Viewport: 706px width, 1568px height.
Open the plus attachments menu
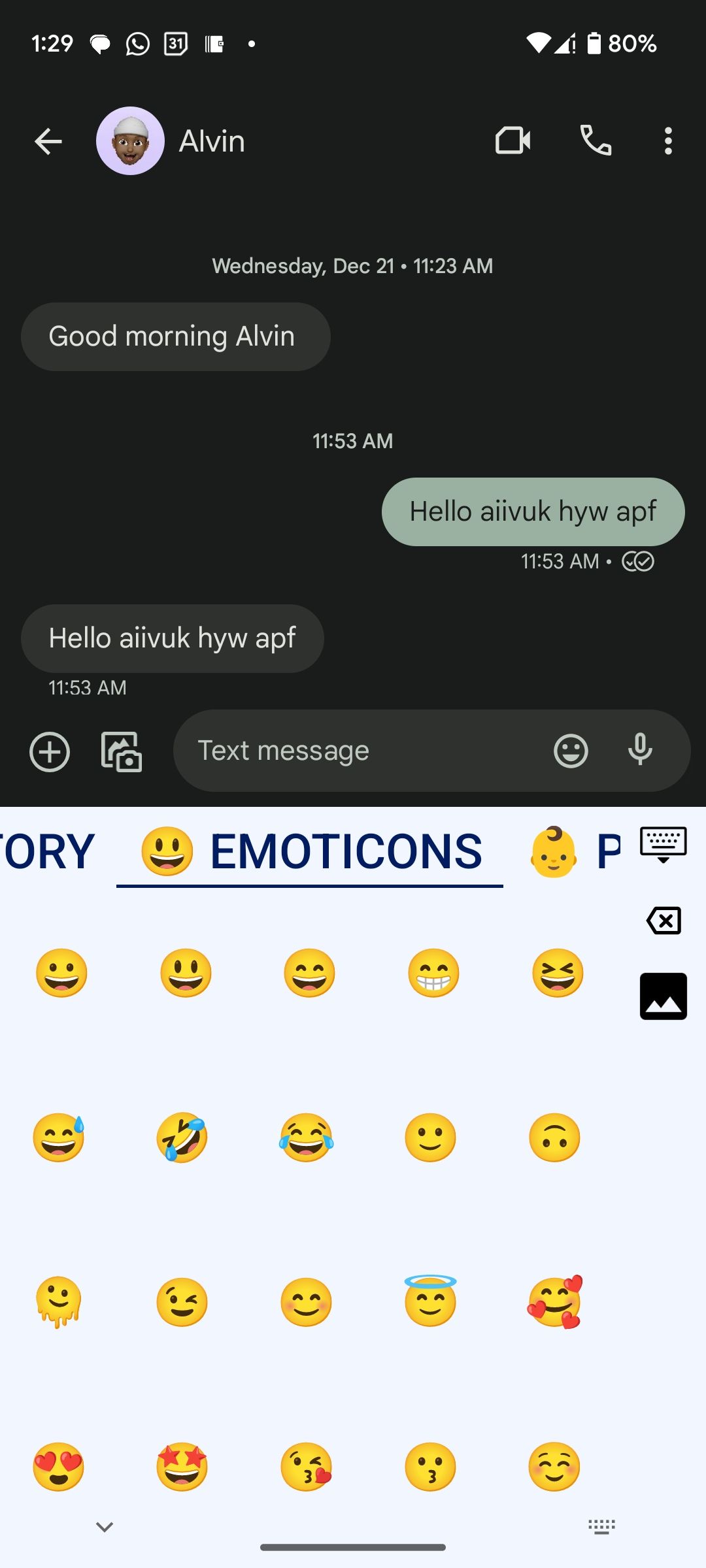pyautogui.click(x=50, y=751)
